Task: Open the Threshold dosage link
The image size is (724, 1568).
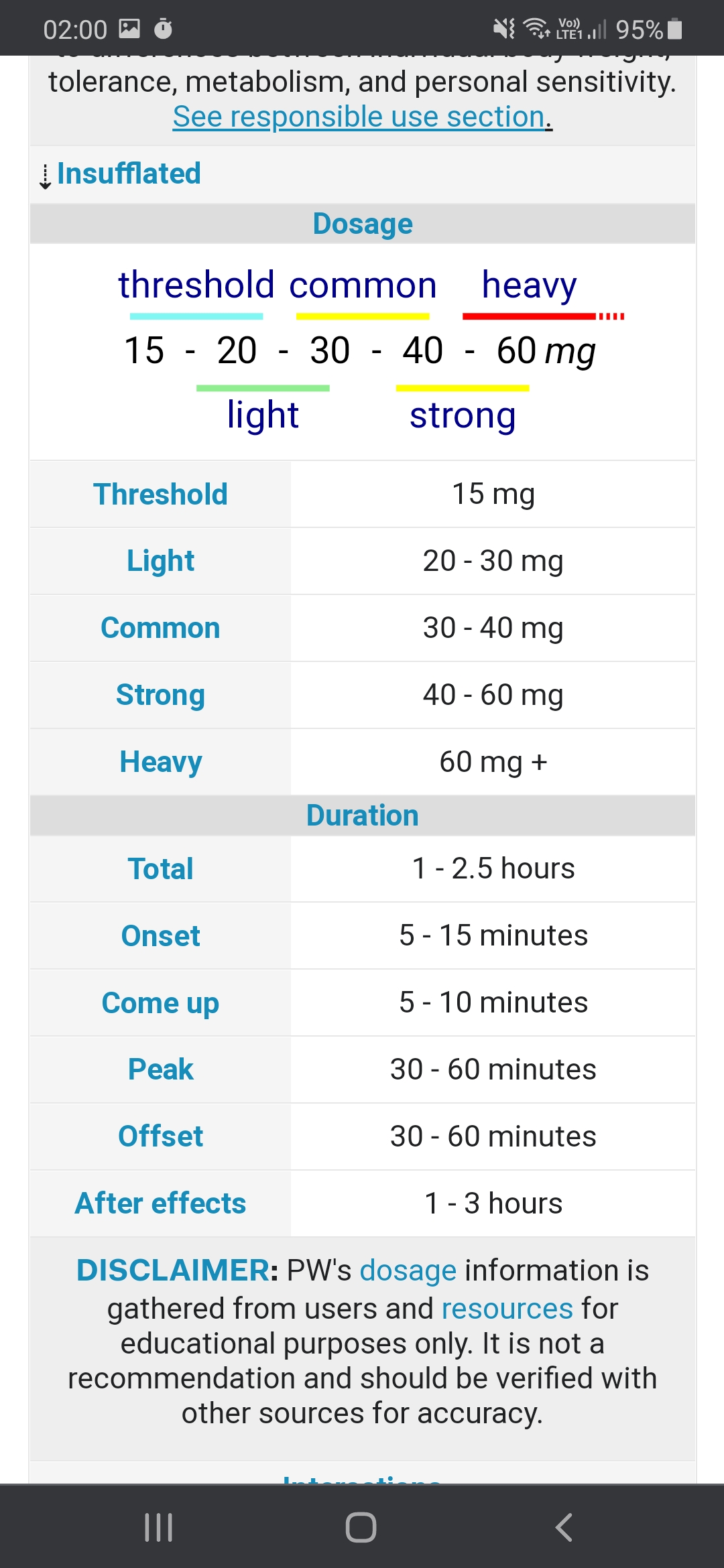Action: [160, 495]
